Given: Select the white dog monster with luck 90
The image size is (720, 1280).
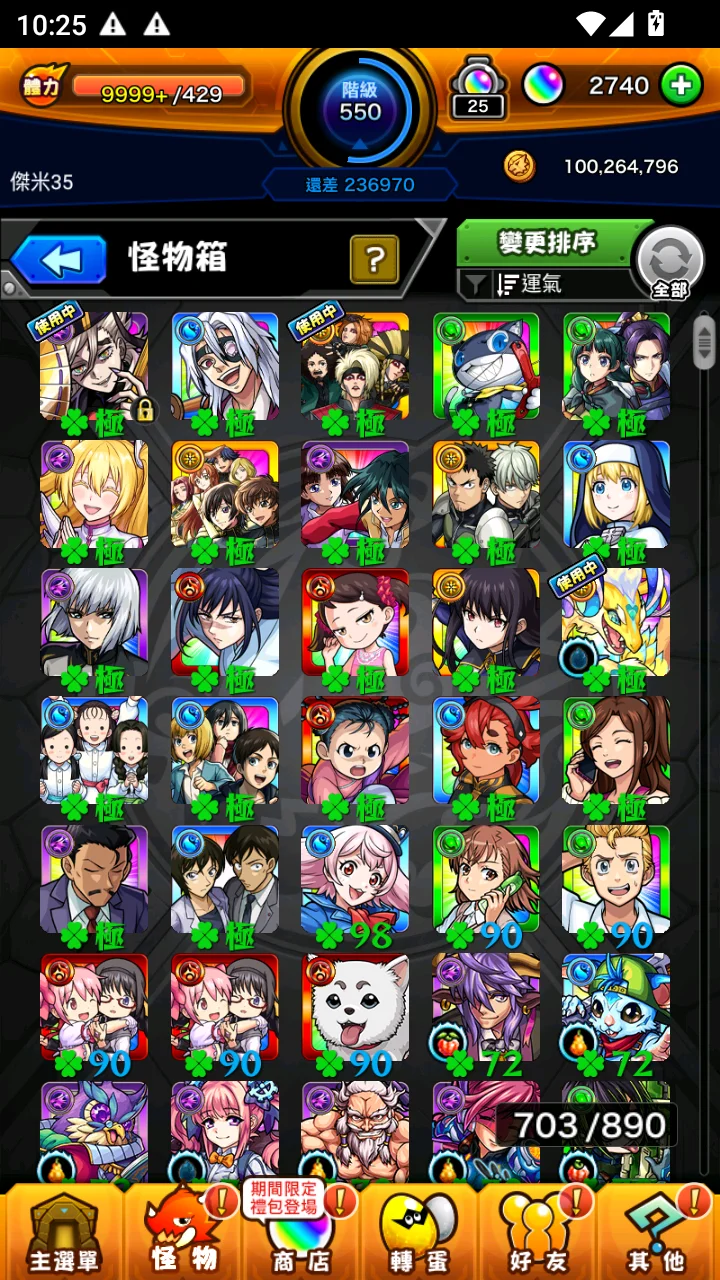Looking at the screenshot, I should [355, 1008].
